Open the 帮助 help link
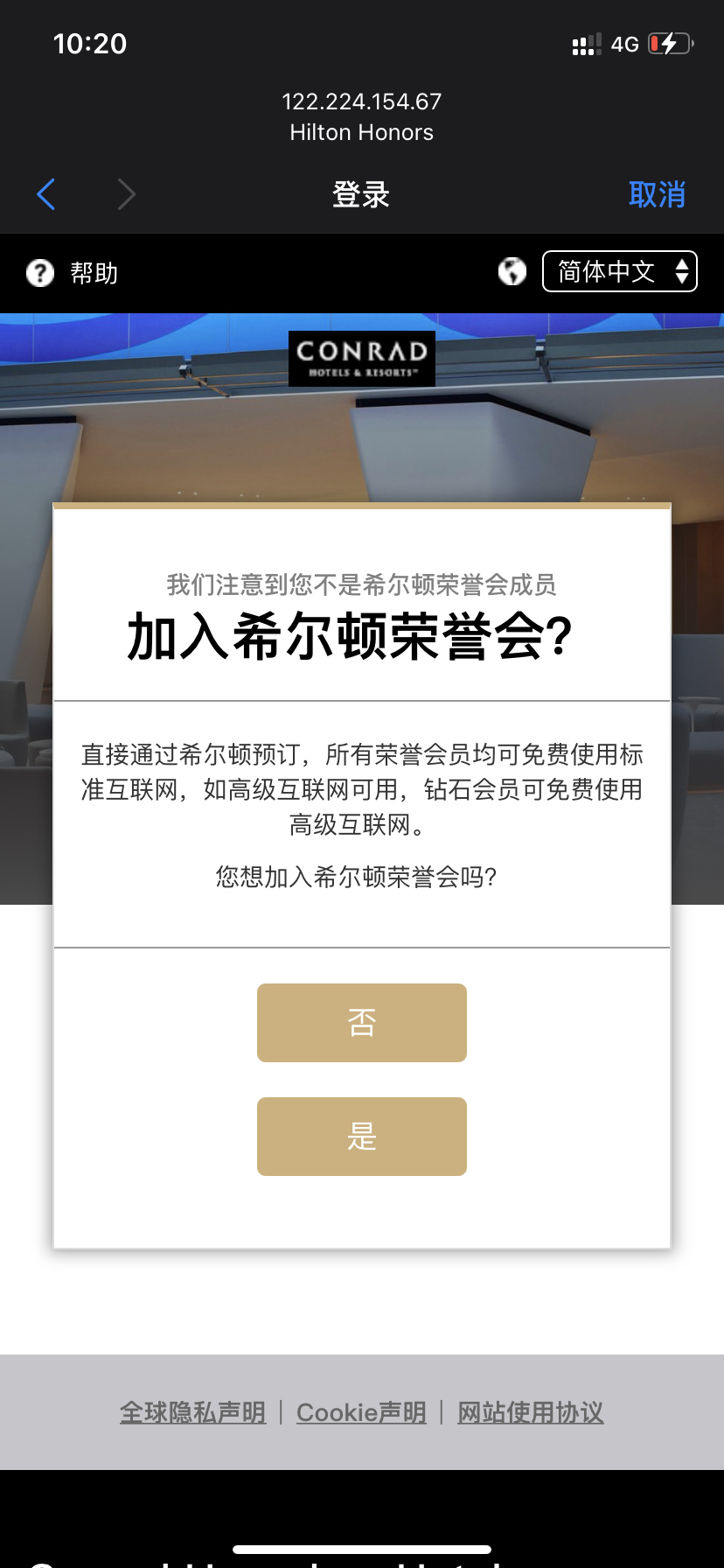This screenshot has width=724, height=1568. [73, 273]
